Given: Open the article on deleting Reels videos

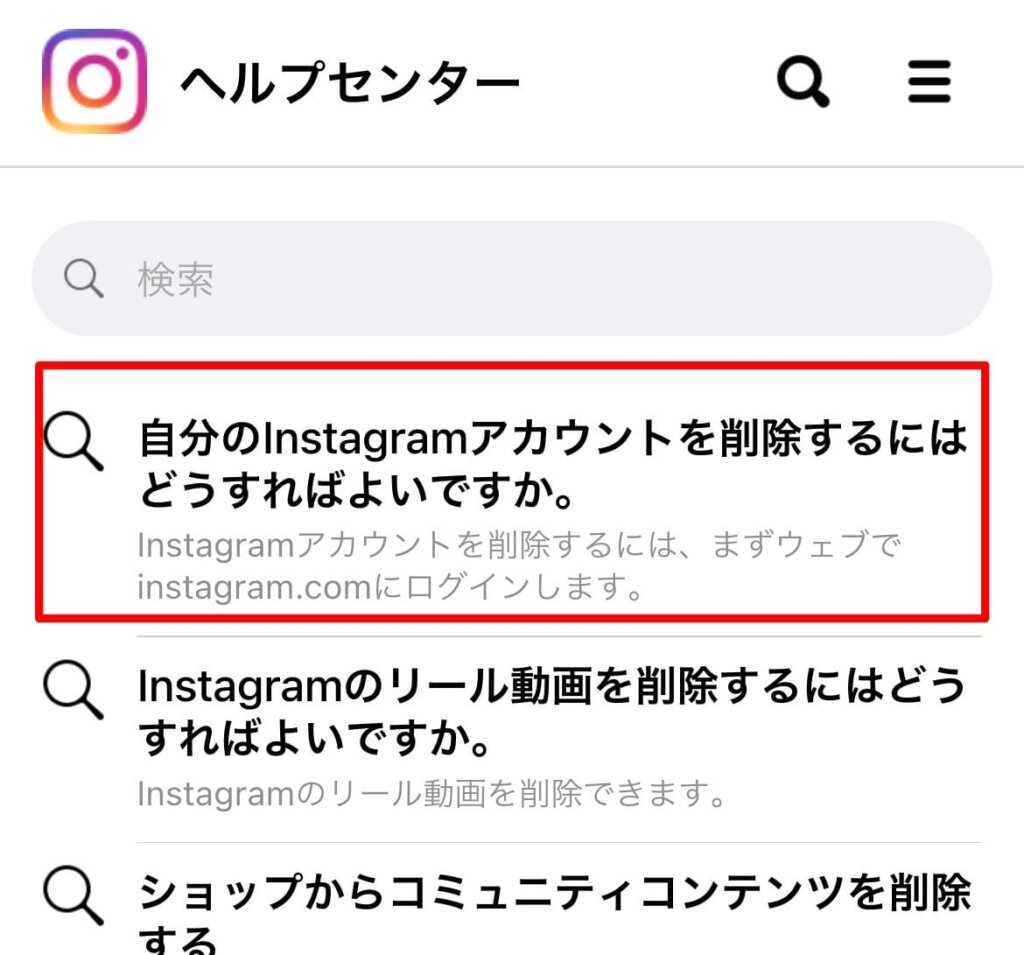Looking at the screenshot, I should click(x=552, y=714).
